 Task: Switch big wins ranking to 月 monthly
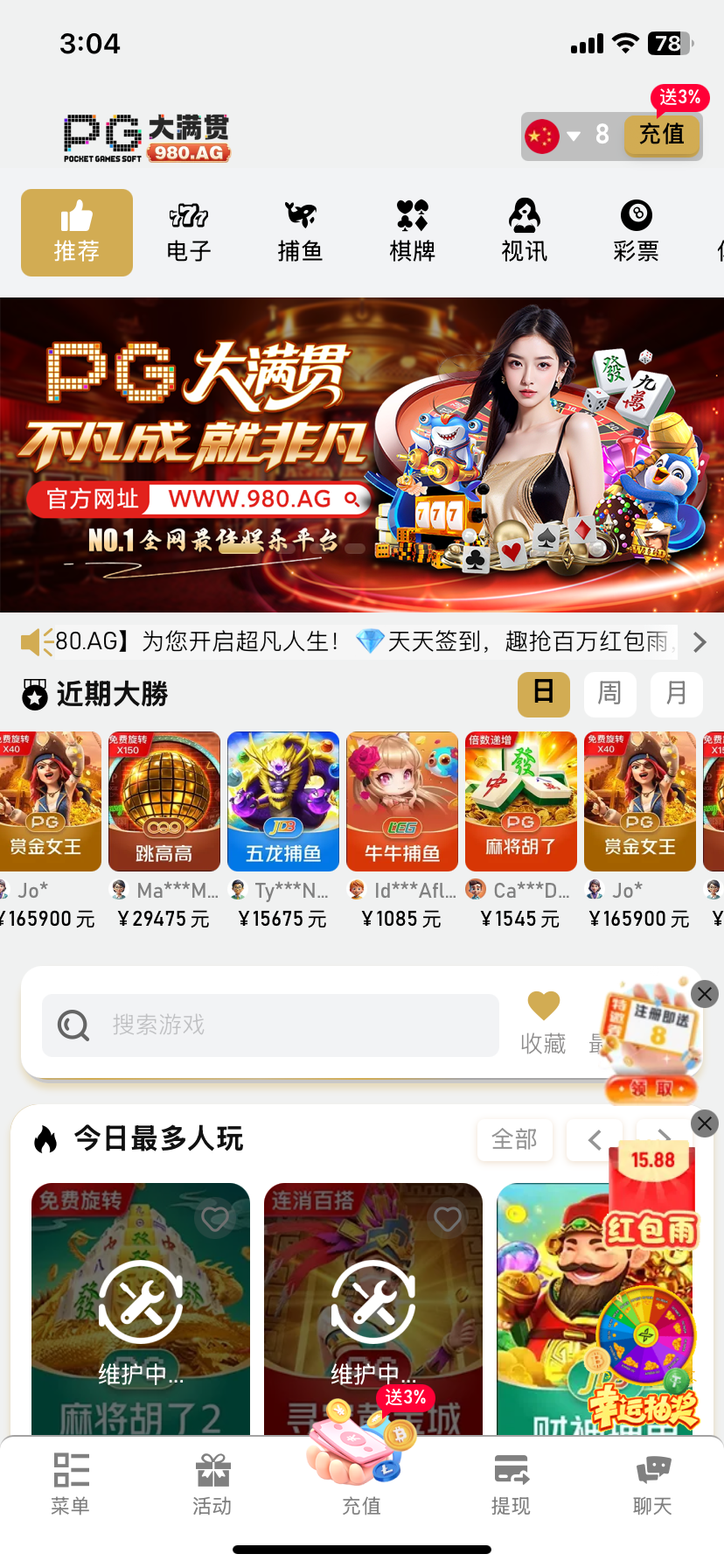tap(676, 694)
